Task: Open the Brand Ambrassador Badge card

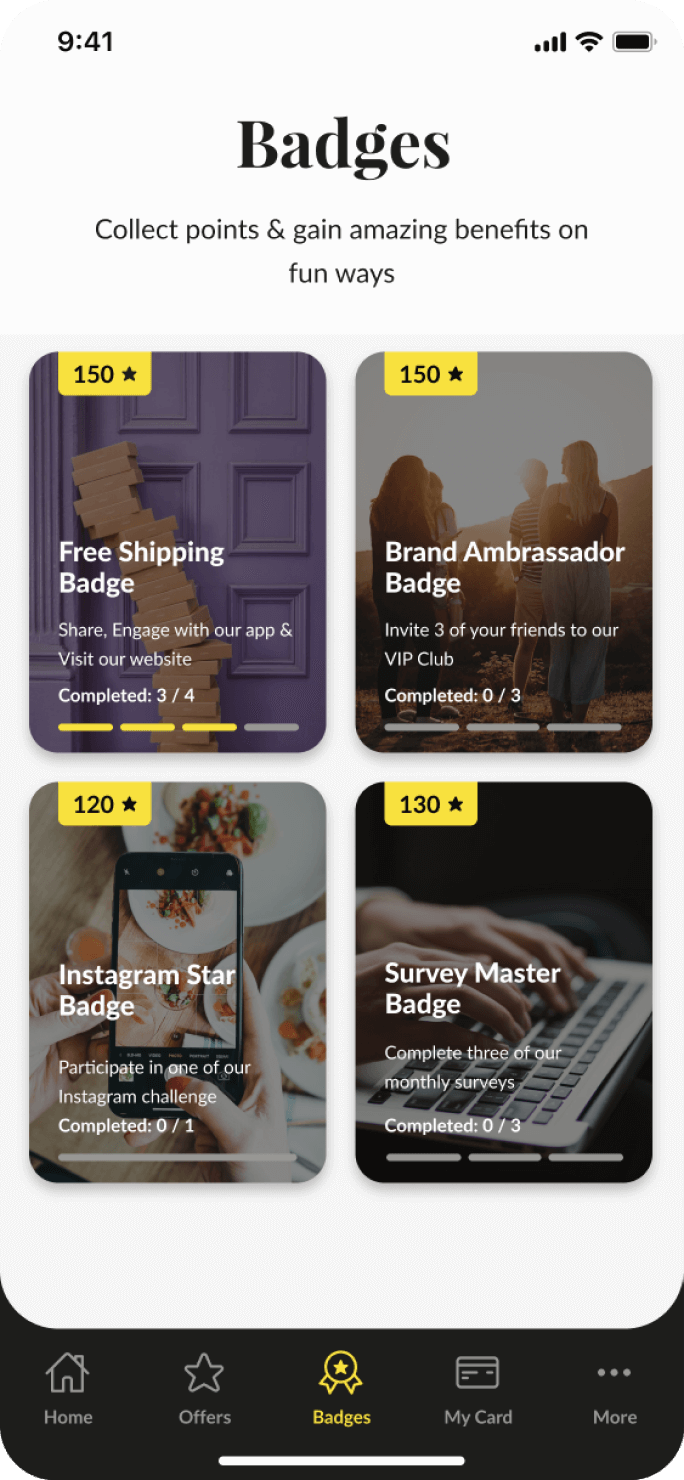Action: click(x=504, y=551)
